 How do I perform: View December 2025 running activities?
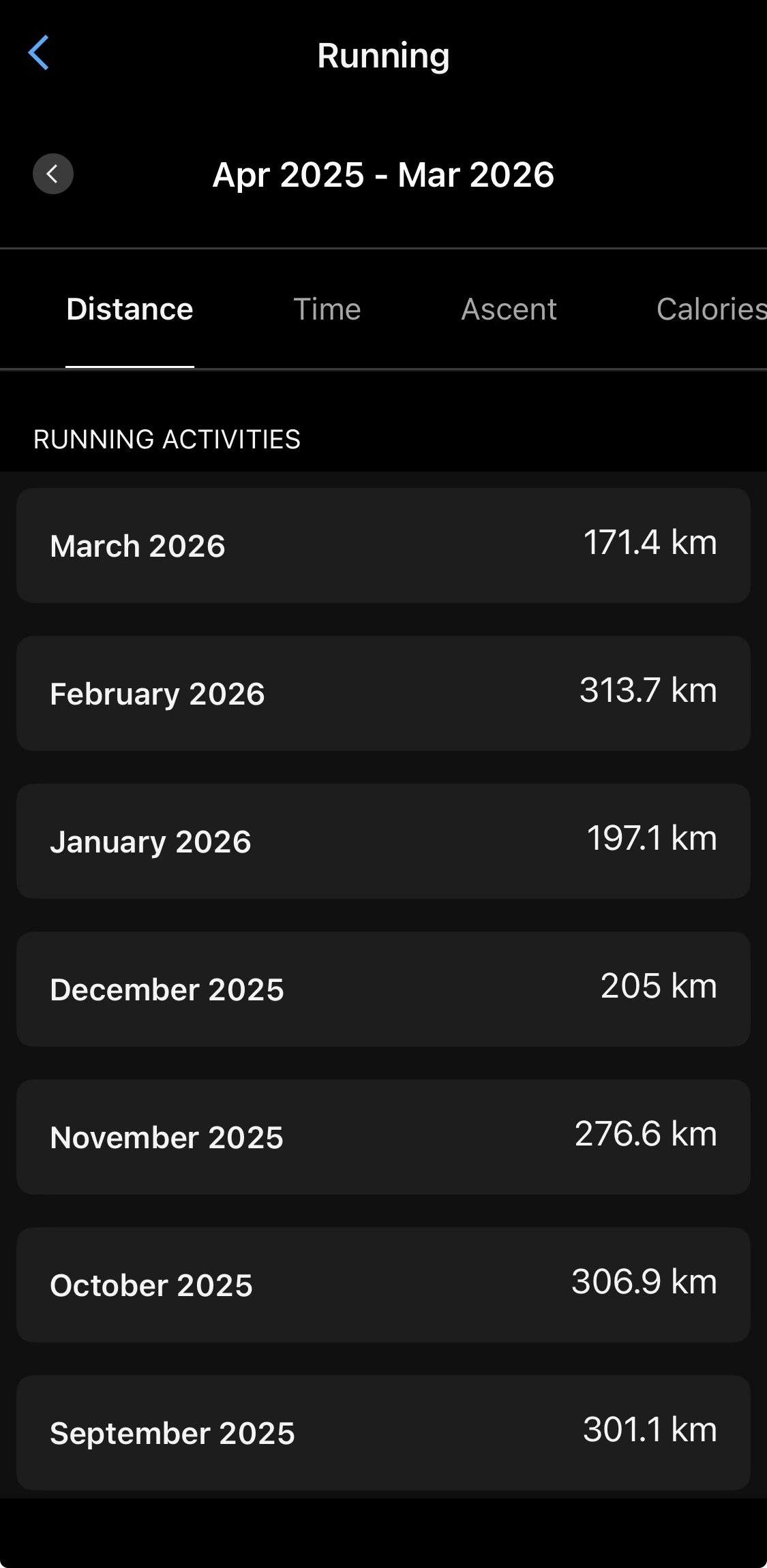[x=383, y=989]
